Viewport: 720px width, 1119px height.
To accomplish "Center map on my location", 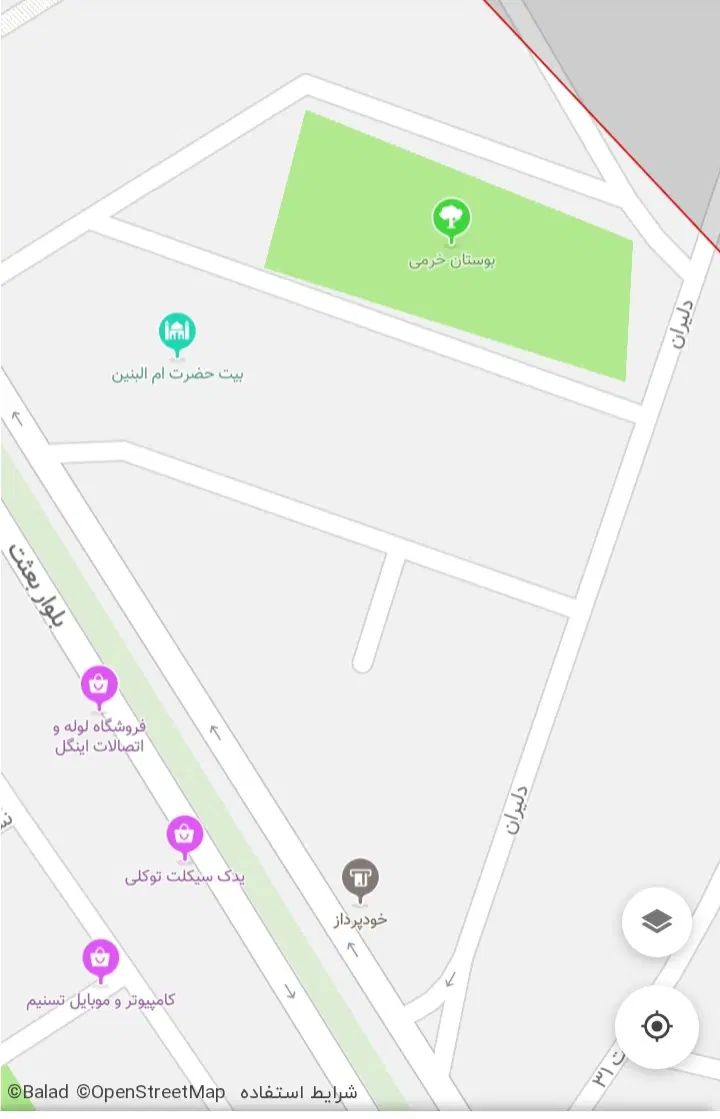I will [656, 1027].
